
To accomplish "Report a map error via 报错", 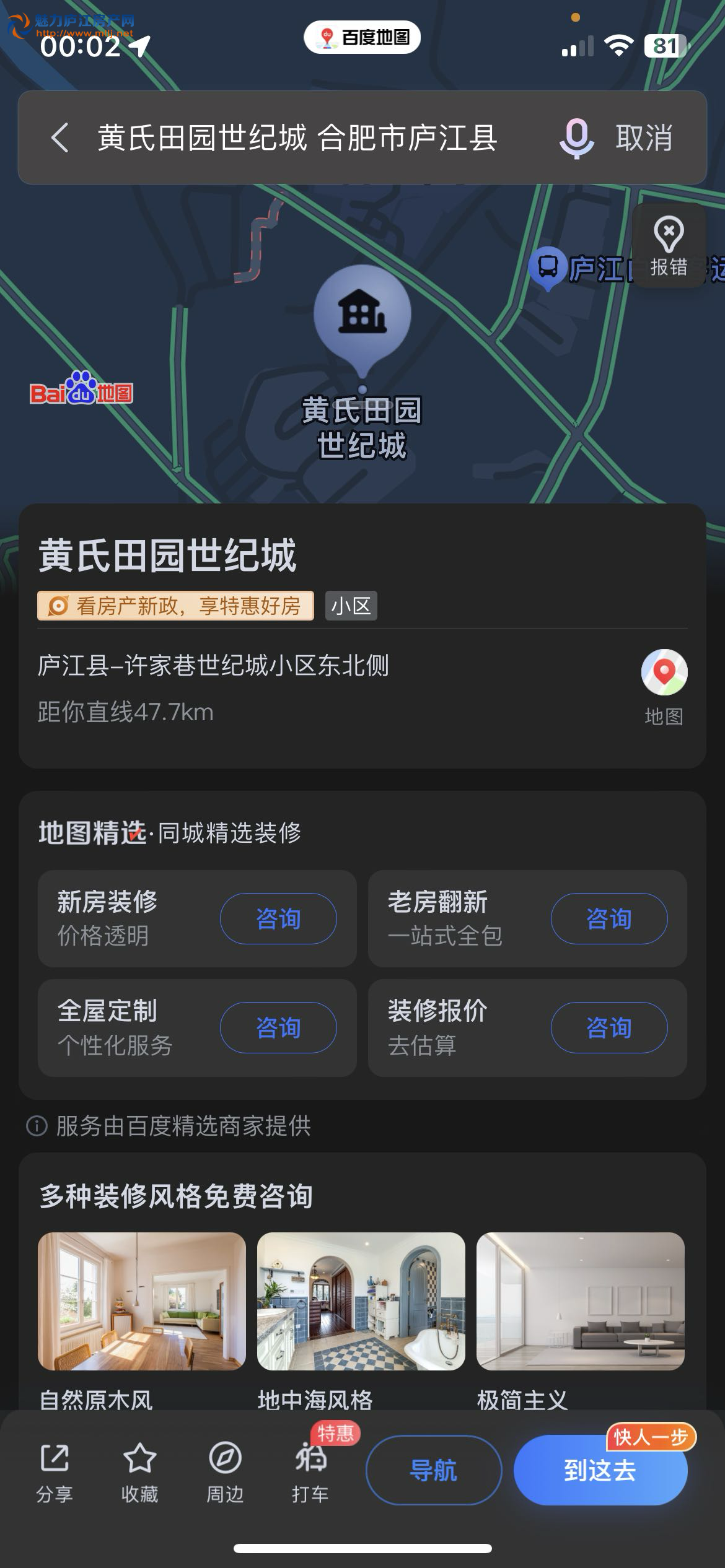I will click(x=669, y=246).
